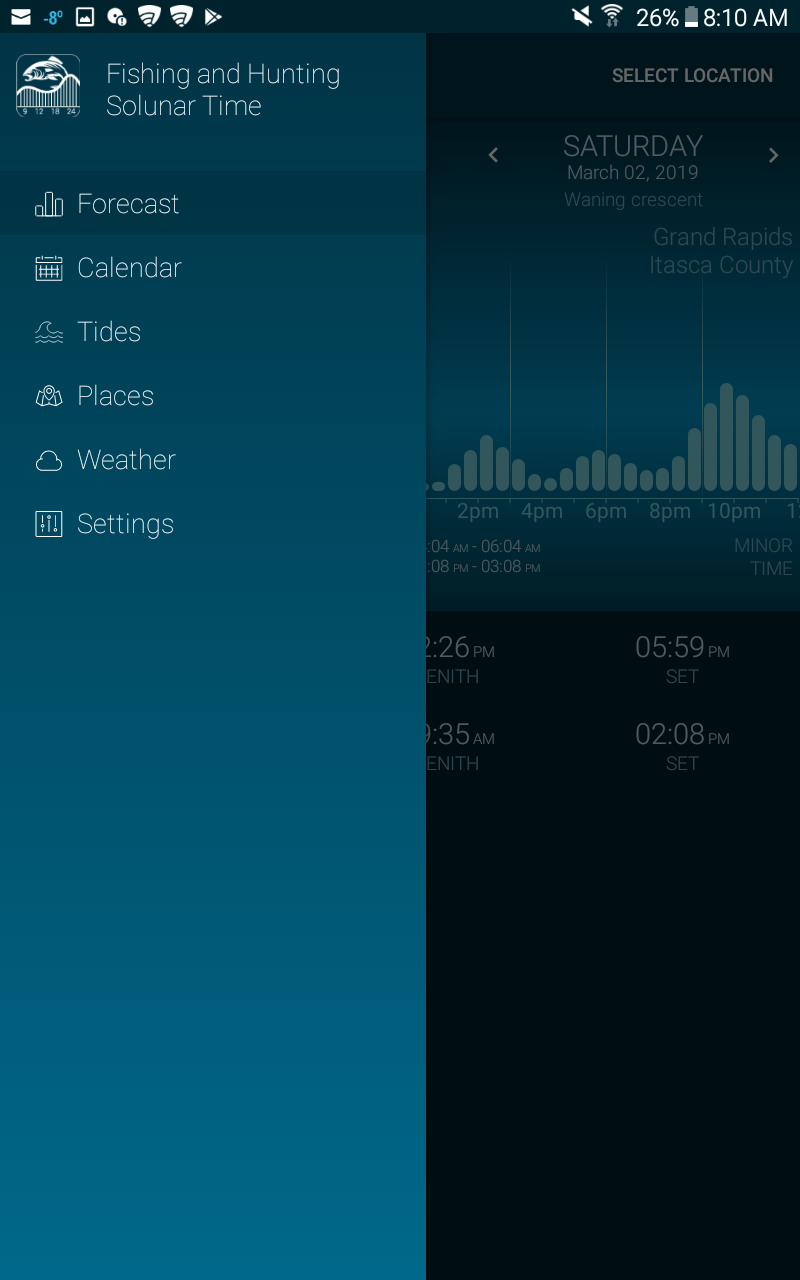Open Settings from the drawer
The height and width of the screenshot is (1280, 800).
click(x=213, y=523)
